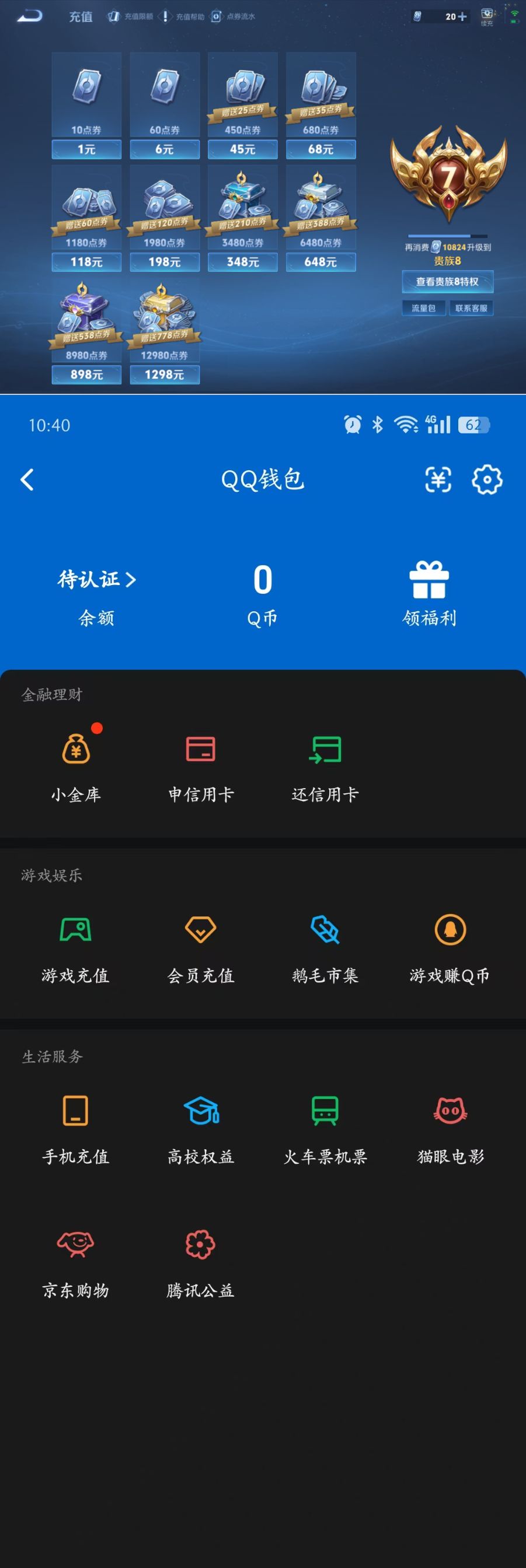This screenshot has height=1568, width=526.
Task: Buy the 10点券 pack for 1元
Action: [x=86, y=149]
